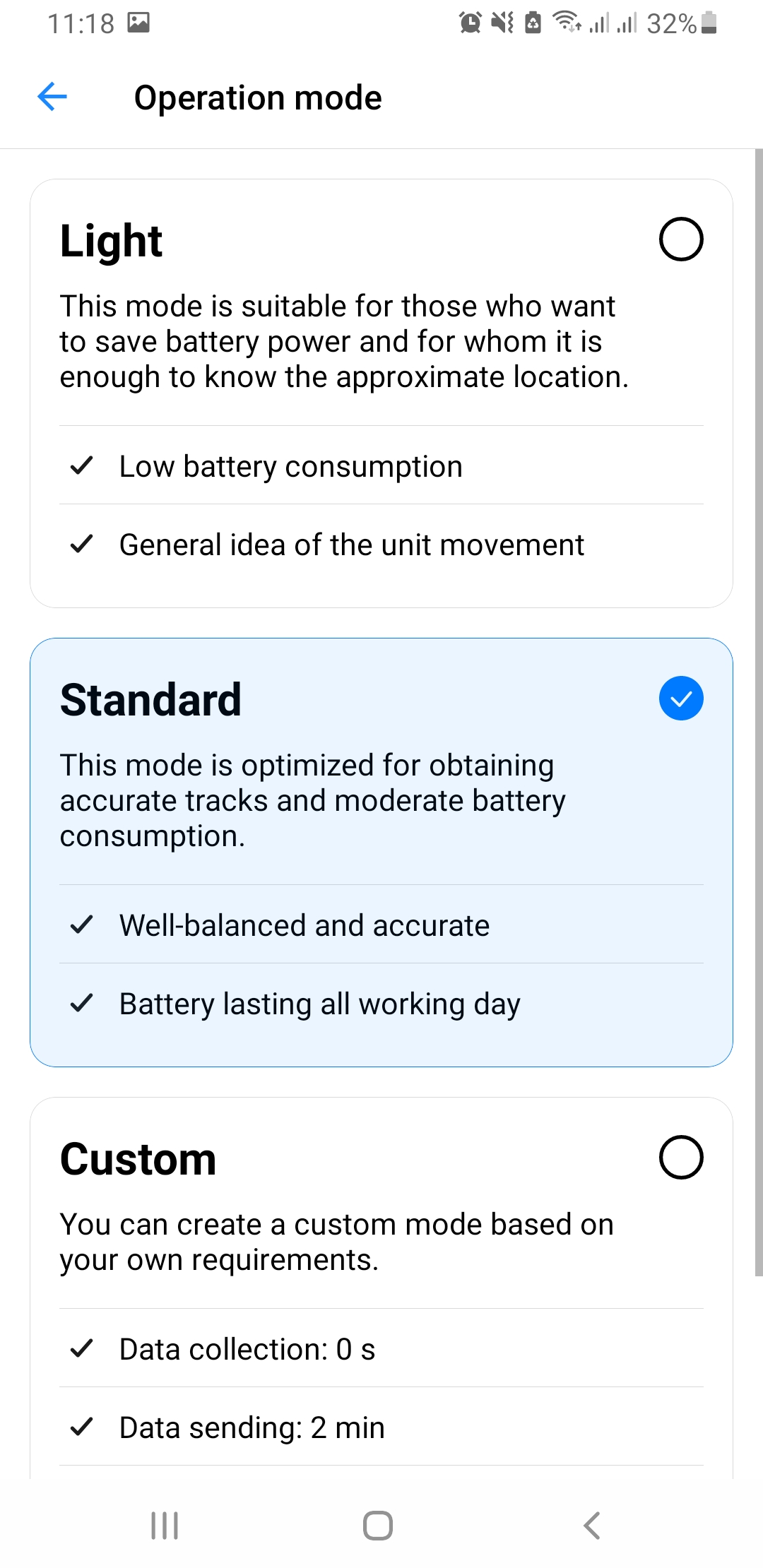Viewport: 763px width, 1568px height.
Task: Choose the Custom mode radio button
Action: pyautogui.click(x=681, y=1158)
